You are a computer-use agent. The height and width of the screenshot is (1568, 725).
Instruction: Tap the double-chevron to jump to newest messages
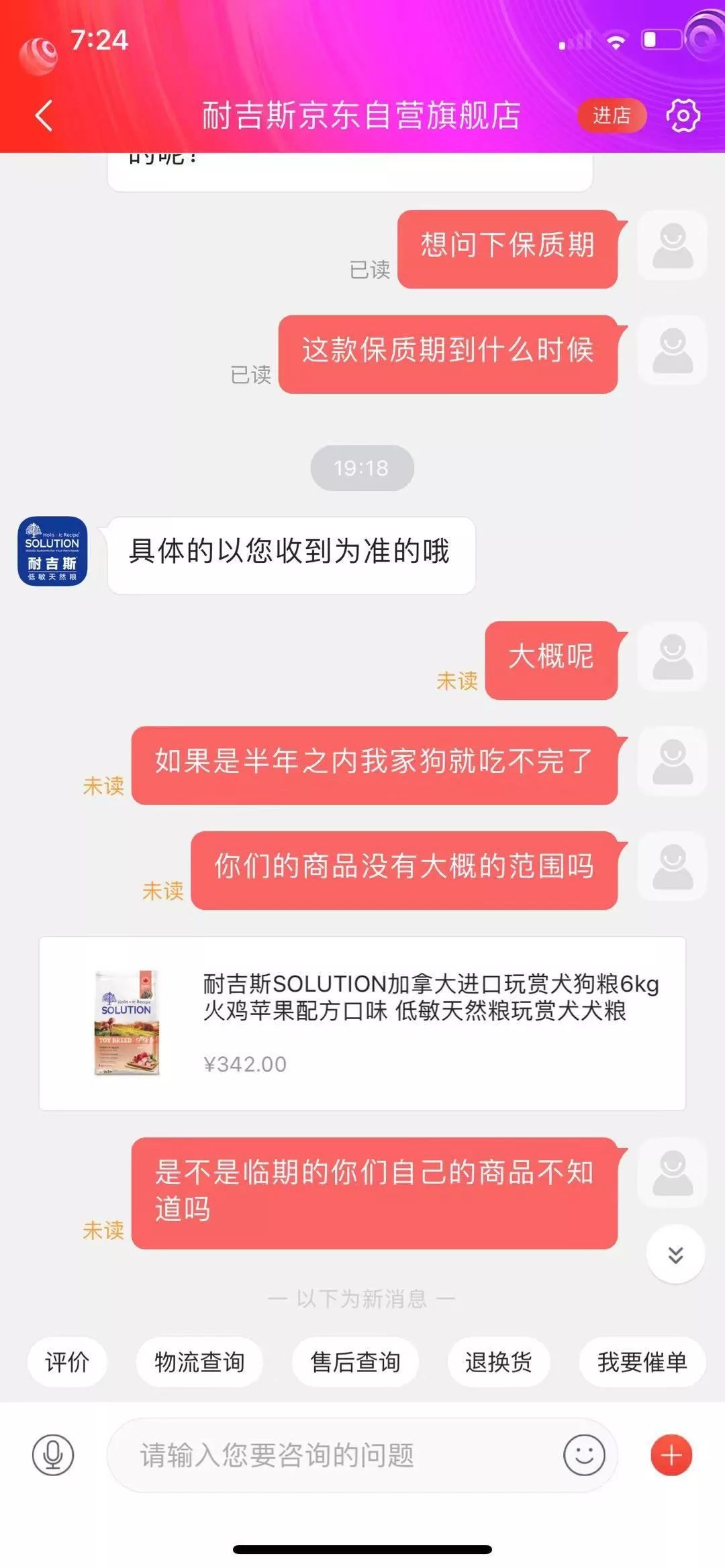(x=674, y=1256)
